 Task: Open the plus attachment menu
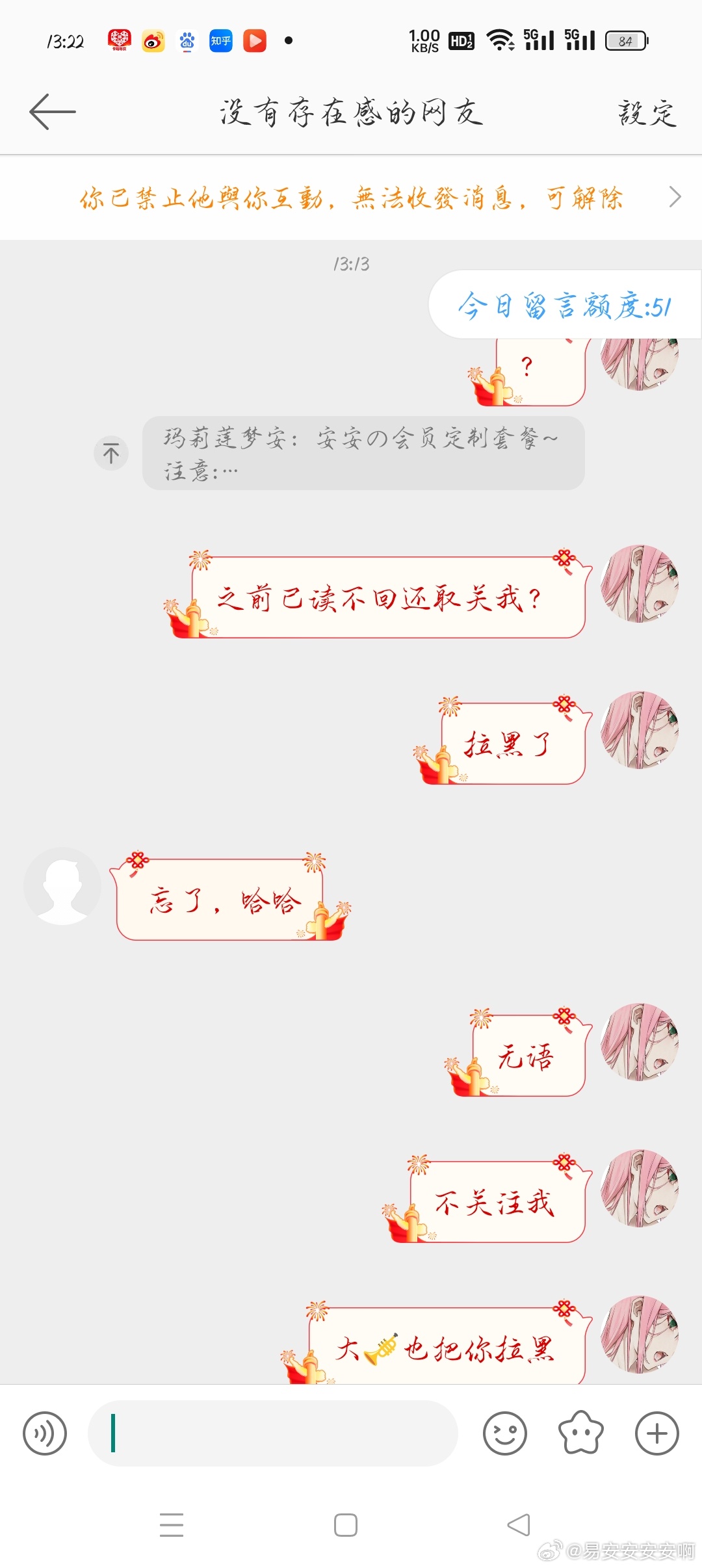656,1433
